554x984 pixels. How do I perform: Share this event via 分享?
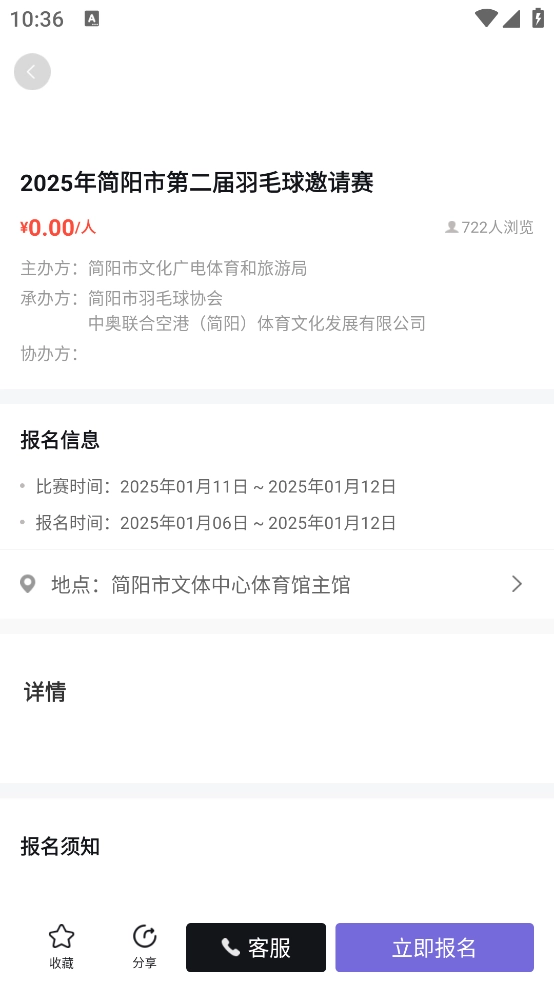click(144, 946)
